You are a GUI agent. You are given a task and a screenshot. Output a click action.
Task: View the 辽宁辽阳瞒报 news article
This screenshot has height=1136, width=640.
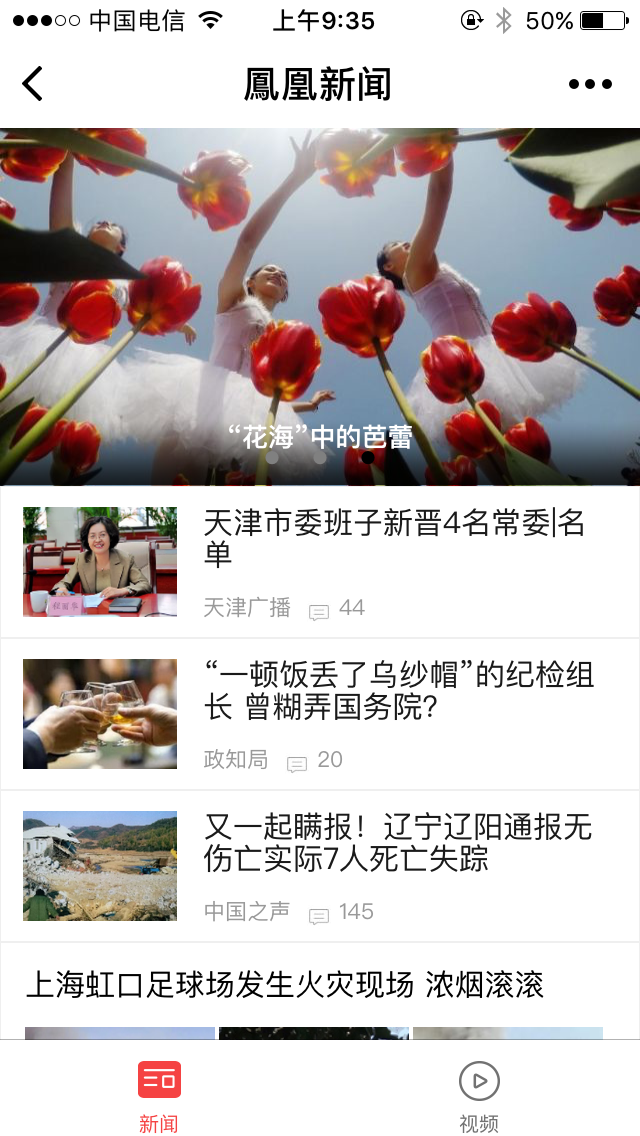click(398, 843)
